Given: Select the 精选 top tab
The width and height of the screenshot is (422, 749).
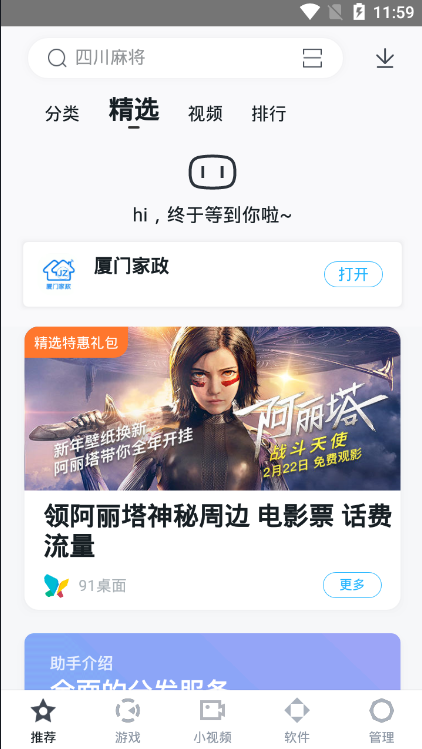Looking at the screenshot, I should [134, 110].
